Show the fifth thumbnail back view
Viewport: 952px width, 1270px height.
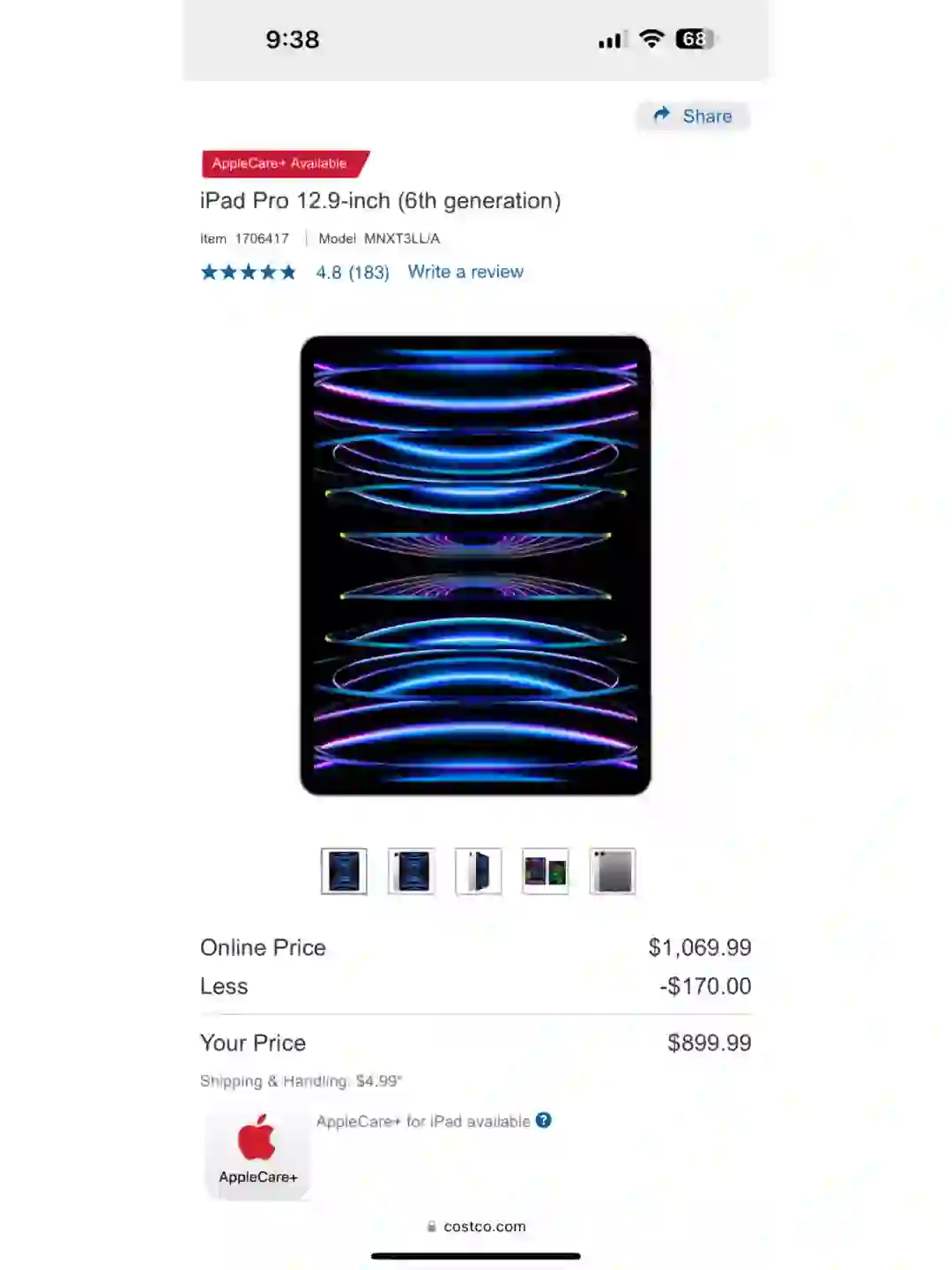(613, 871)
